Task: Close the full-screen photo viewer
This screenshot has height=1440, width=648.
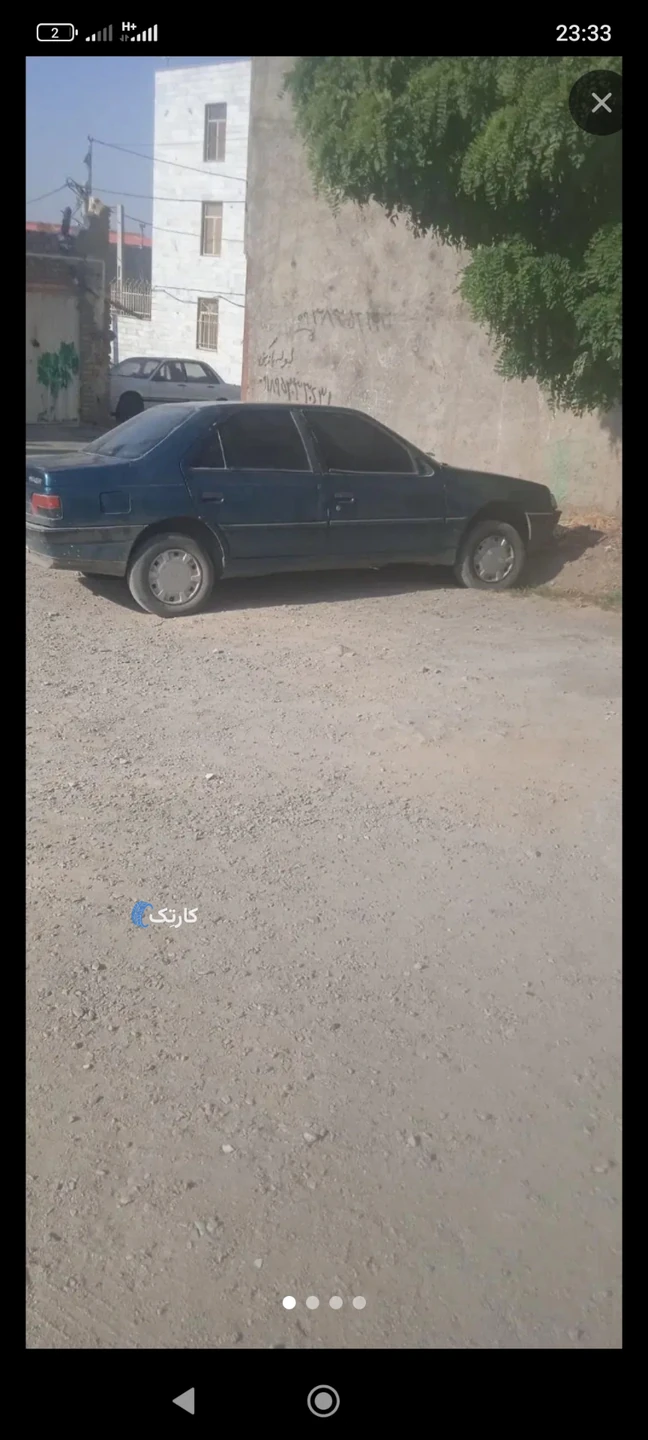Action: tap(601, 103)
